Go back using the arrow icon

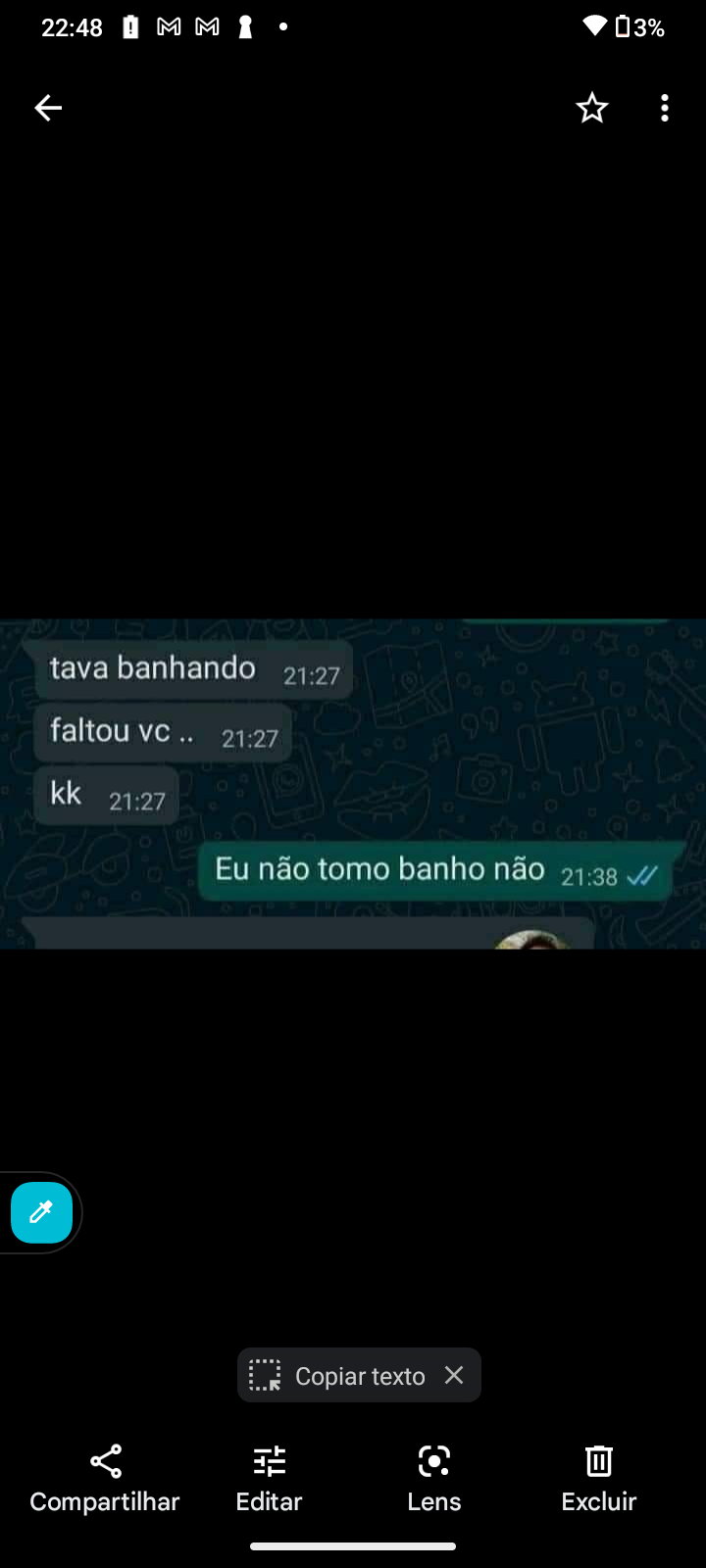(x=48, y=108)
